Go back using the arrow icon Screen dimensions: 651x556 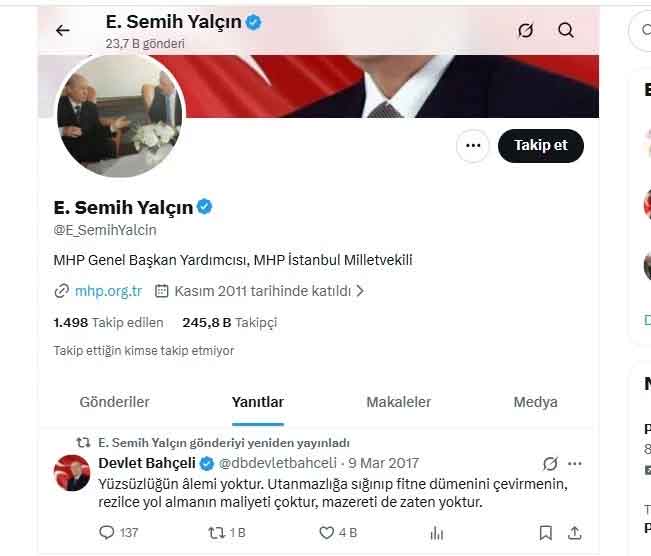tap(63, 30)
